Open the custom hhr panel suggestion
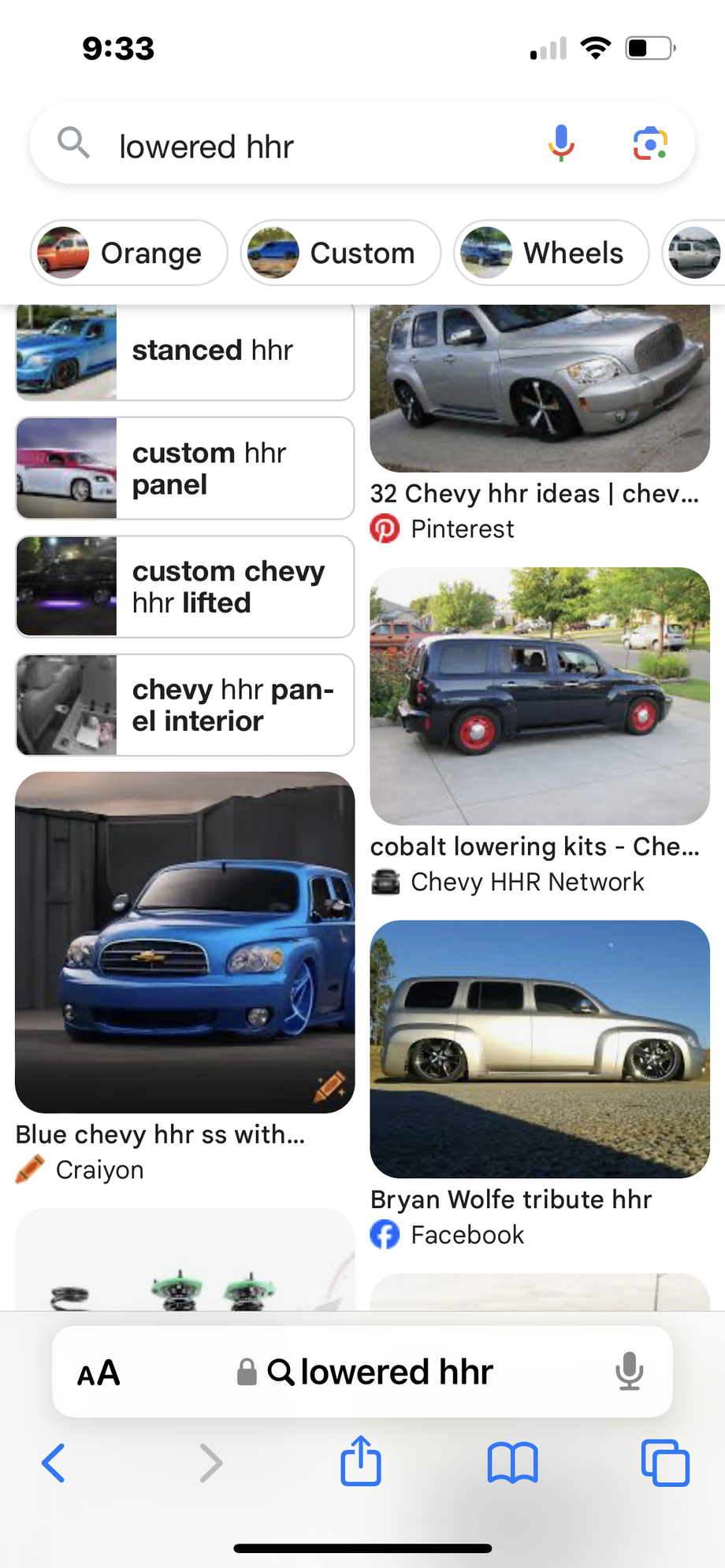The image size is (725, 1568). [x=185, y=469]
